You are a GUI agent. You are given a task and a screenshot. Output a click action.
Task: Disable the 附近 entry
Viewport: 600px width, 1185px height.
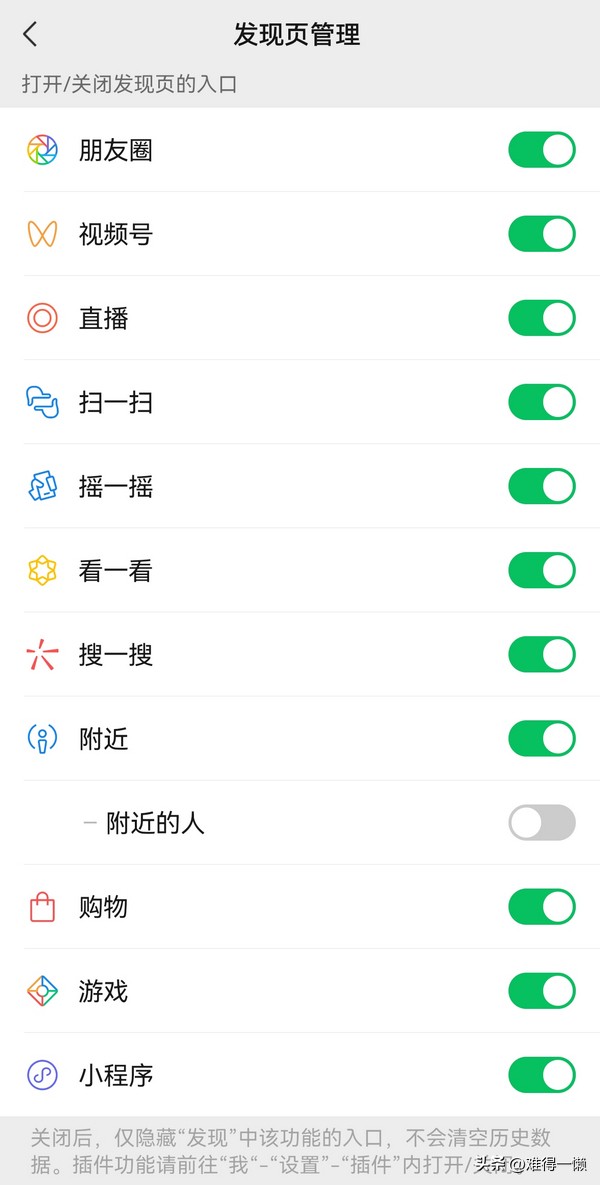pos(542,738)
